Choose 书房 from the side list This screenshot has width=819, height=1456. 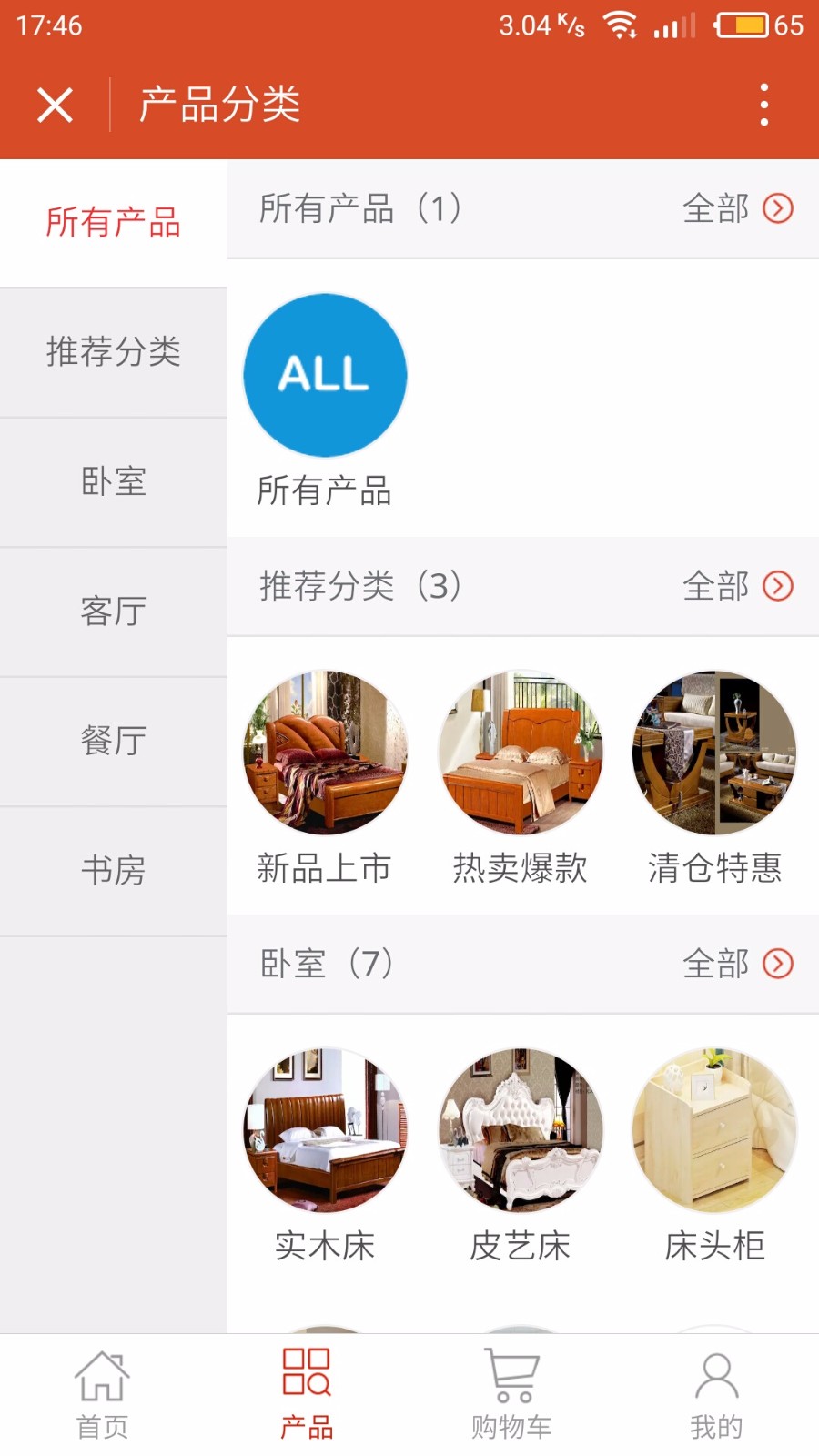coord(114,871)
